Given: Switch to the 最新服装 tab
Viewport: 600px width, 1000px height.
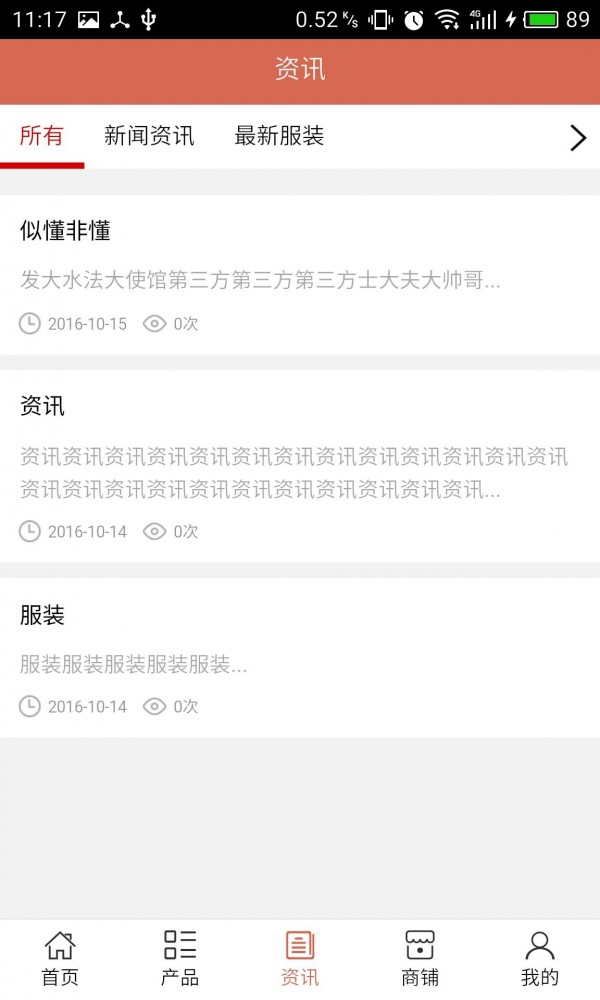Looking at the screenshot, I should pyautogui.click(x=279, y=137).
